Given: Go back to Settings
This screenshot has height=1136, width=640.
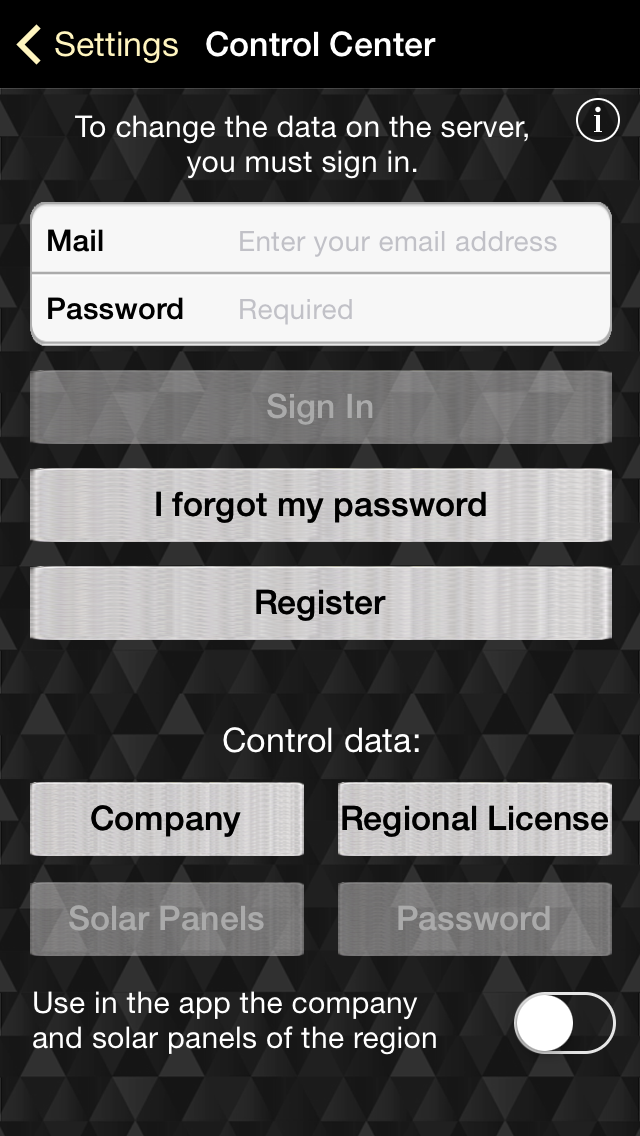Looking at the screenshot, I should [x=97, y=44].
